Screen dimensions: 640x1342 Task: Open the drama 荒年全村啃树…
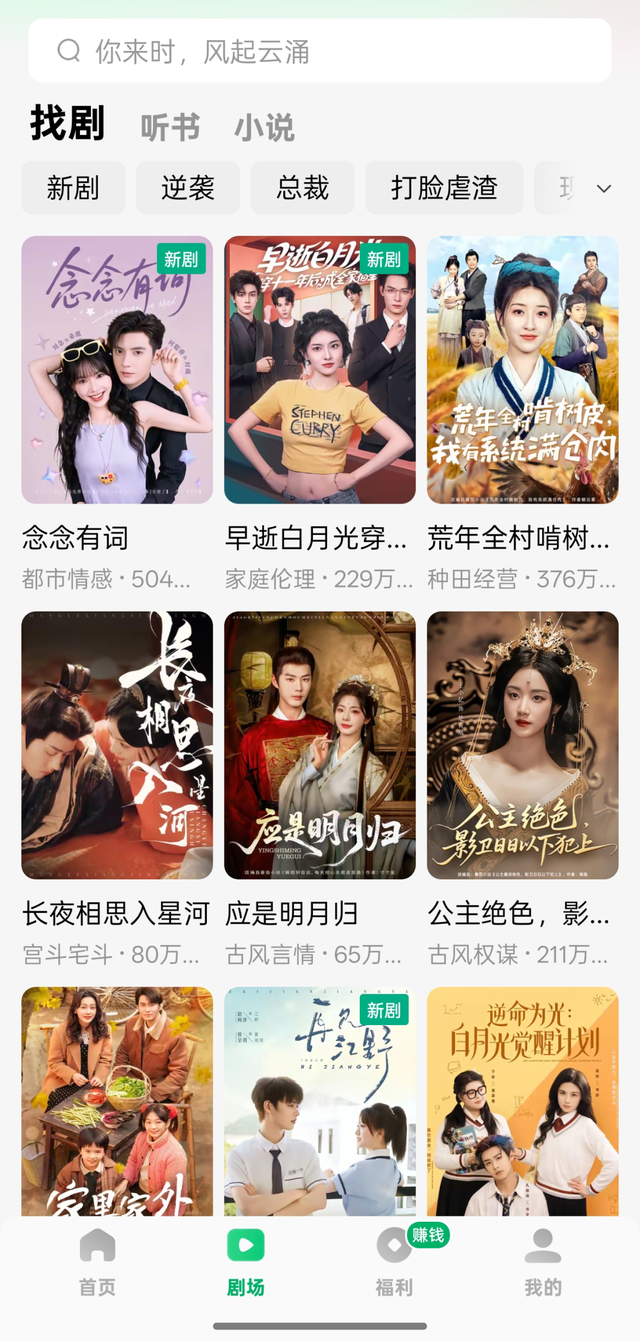pyautogui.click(x=522, y=370)
